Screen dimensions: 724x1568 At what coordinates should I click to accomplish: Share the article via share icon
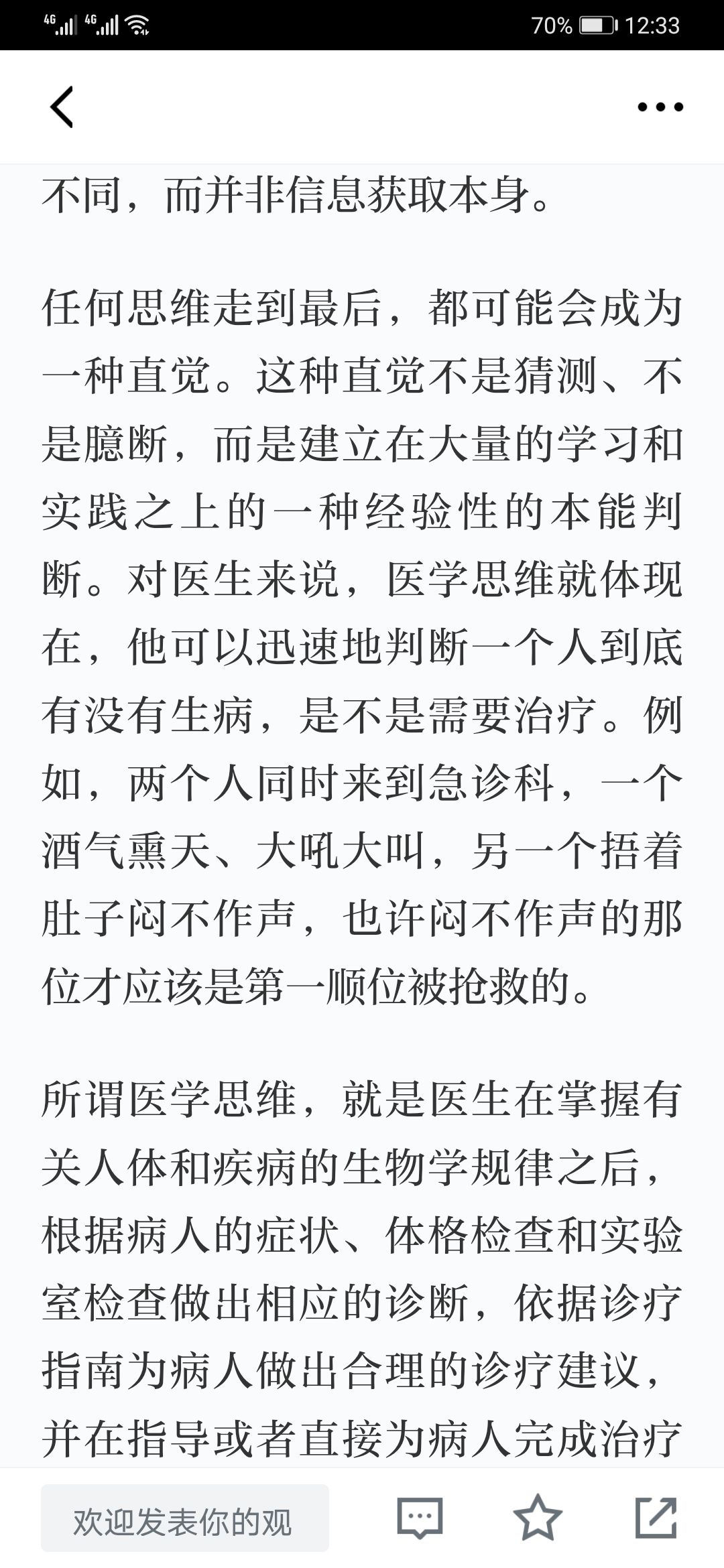[656, 1517]
